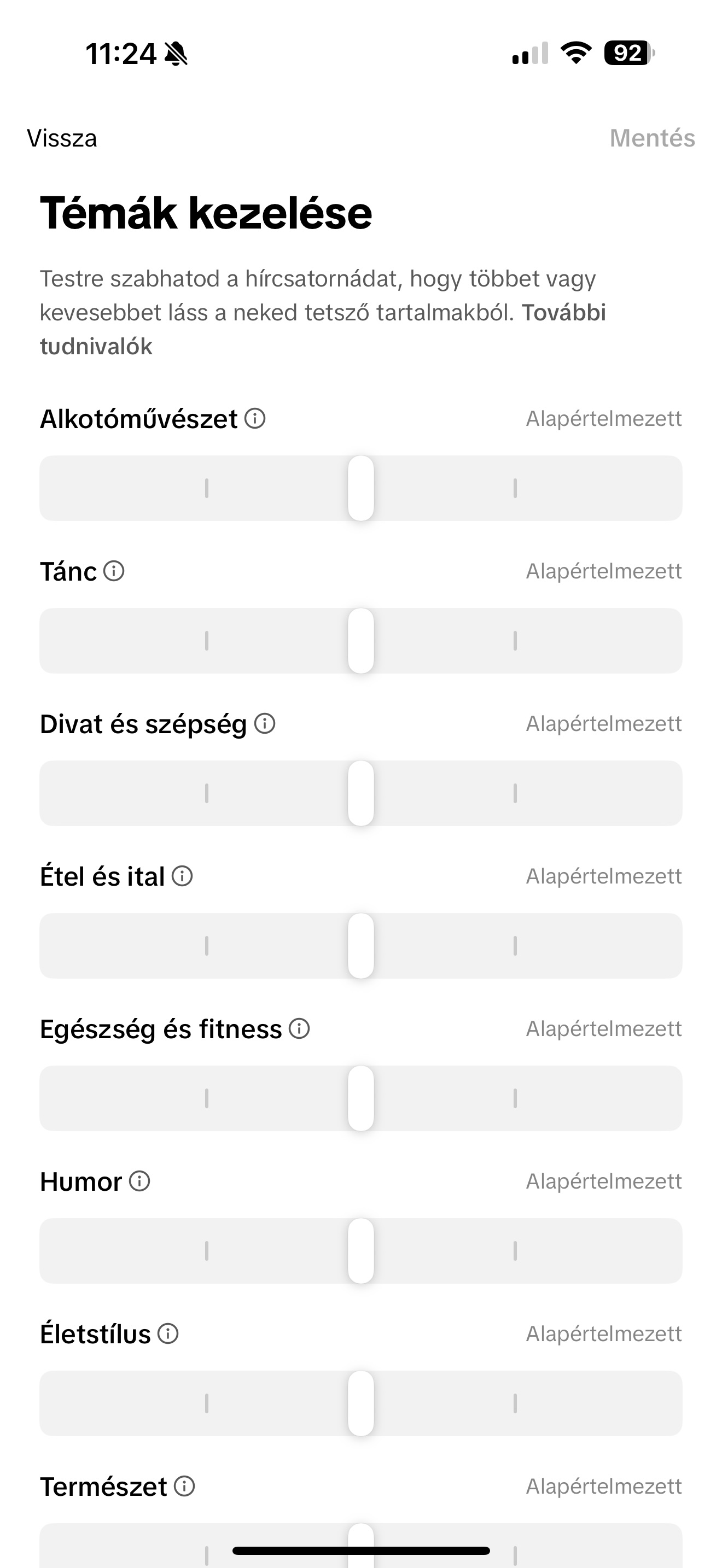Tap Mentés to save topic settings
Viewport: 722px width, 1568px height.
click(x=652, y=138)
